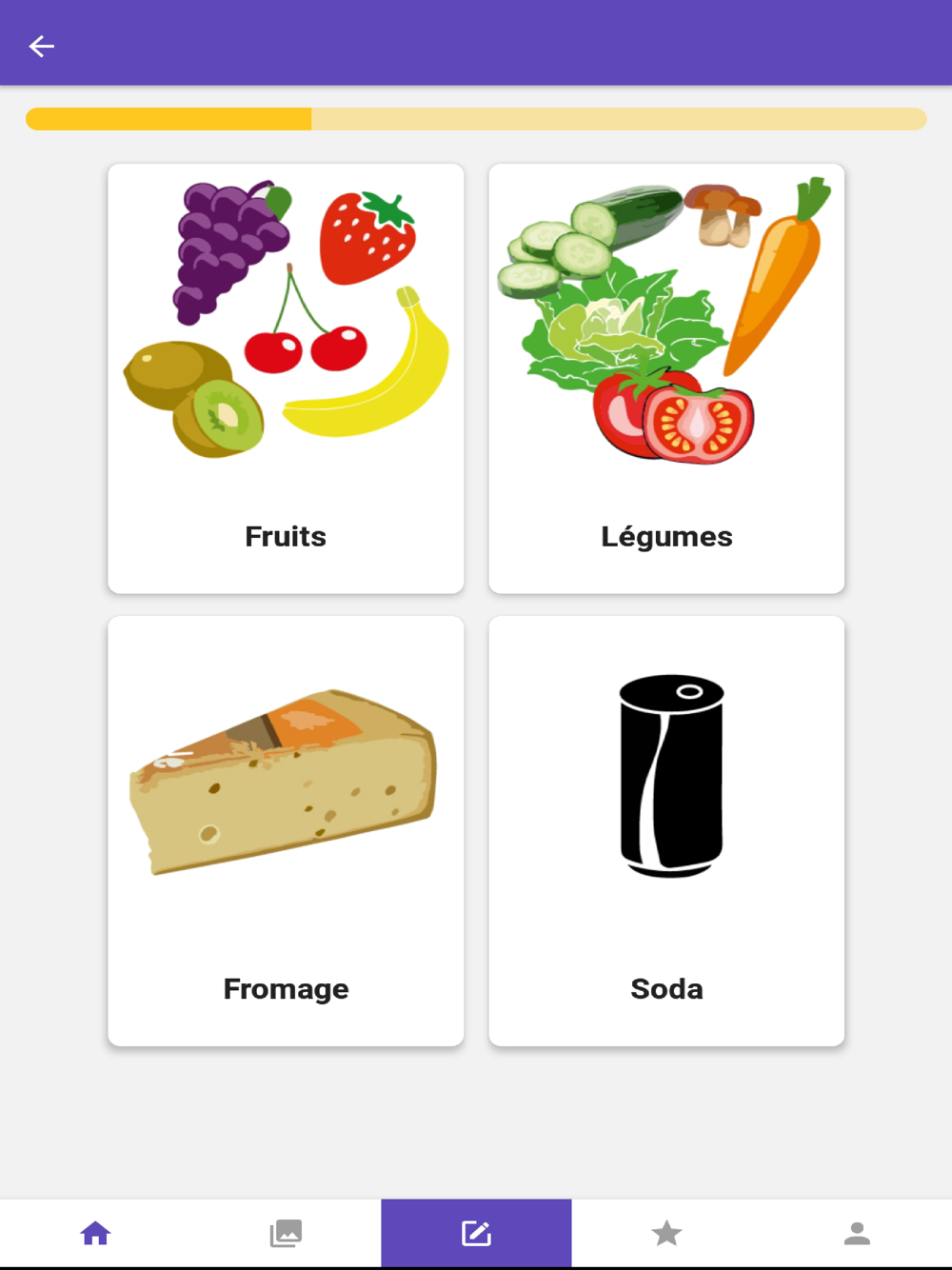Switch to the star favorites tab

click(666, 1234)
